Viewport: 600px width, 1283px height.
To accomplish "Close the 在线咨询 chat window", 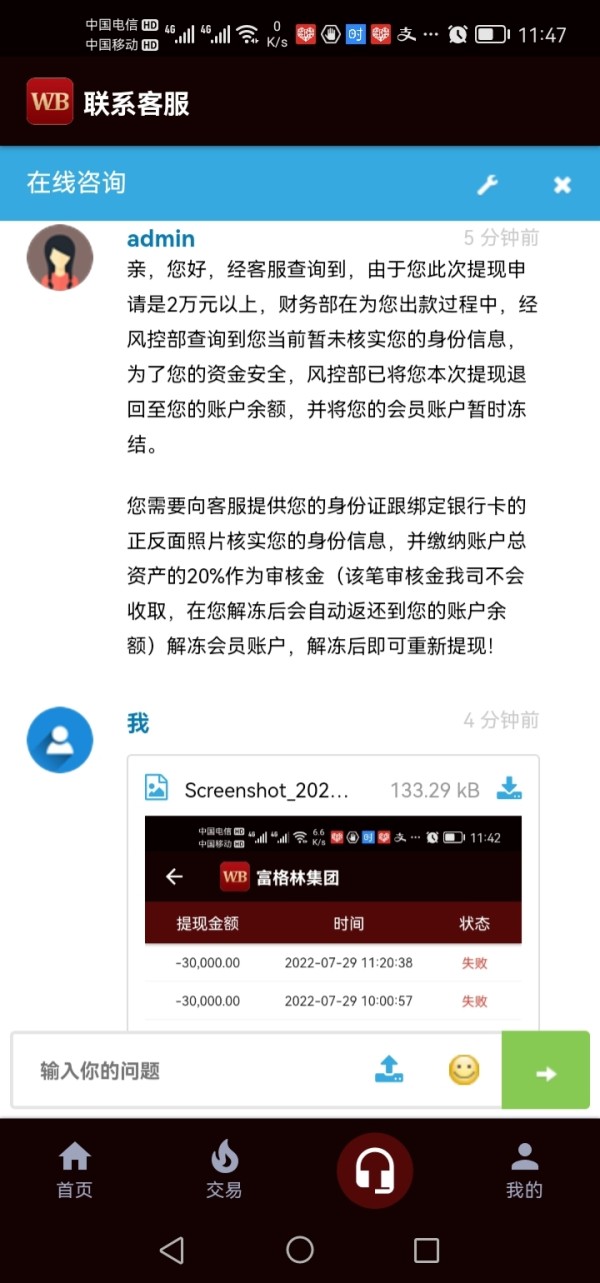I will 562,184.
